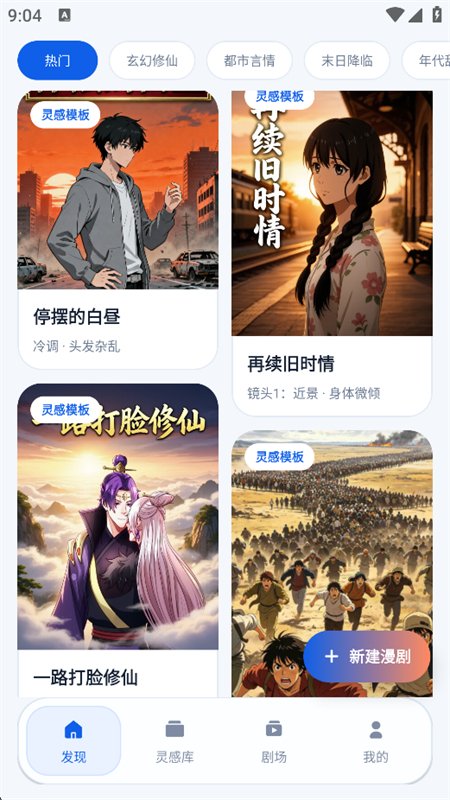The image size is (450, 800).
Task: Go to the 发现 tab
Action: coord(73,741)
